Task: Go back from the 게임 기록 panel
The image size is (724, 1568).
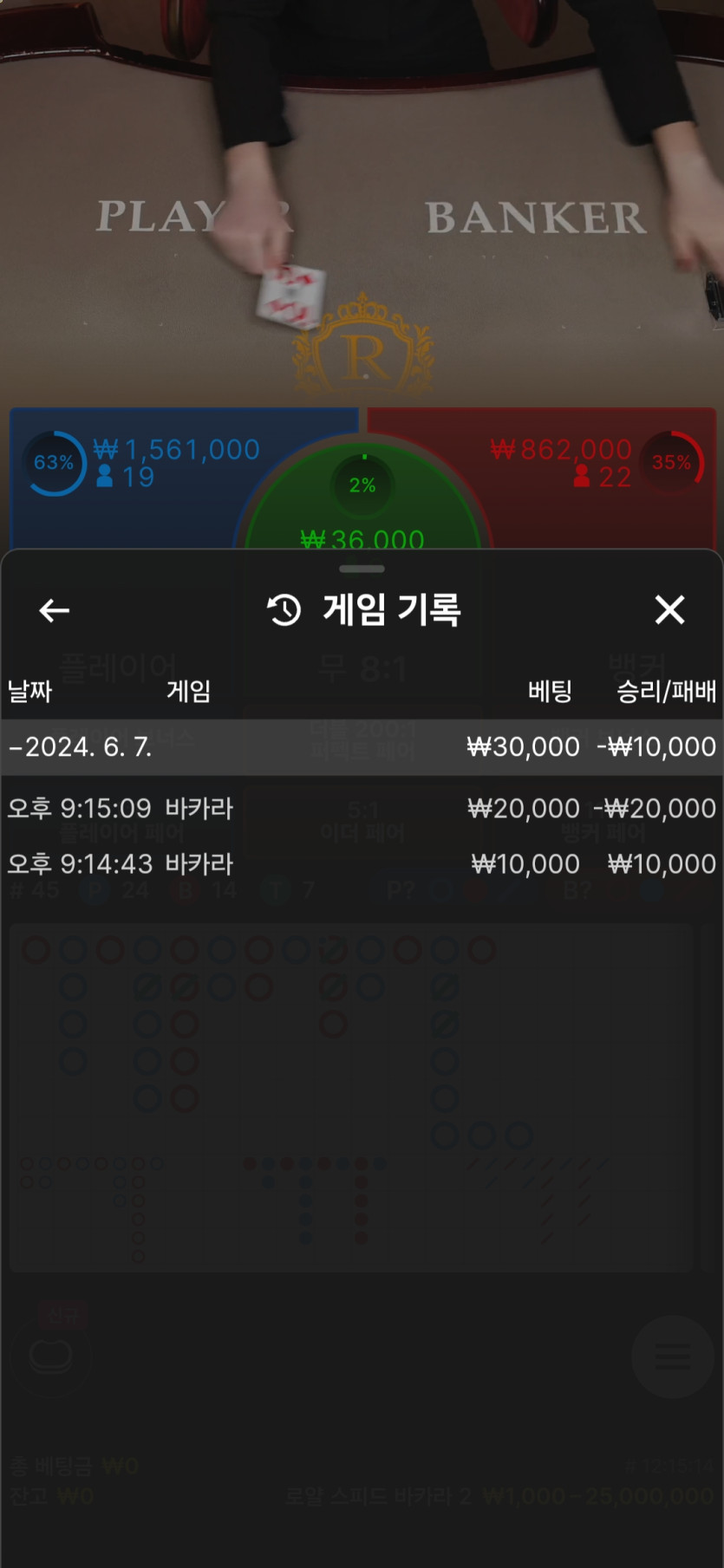Action: tap(54, 610)
